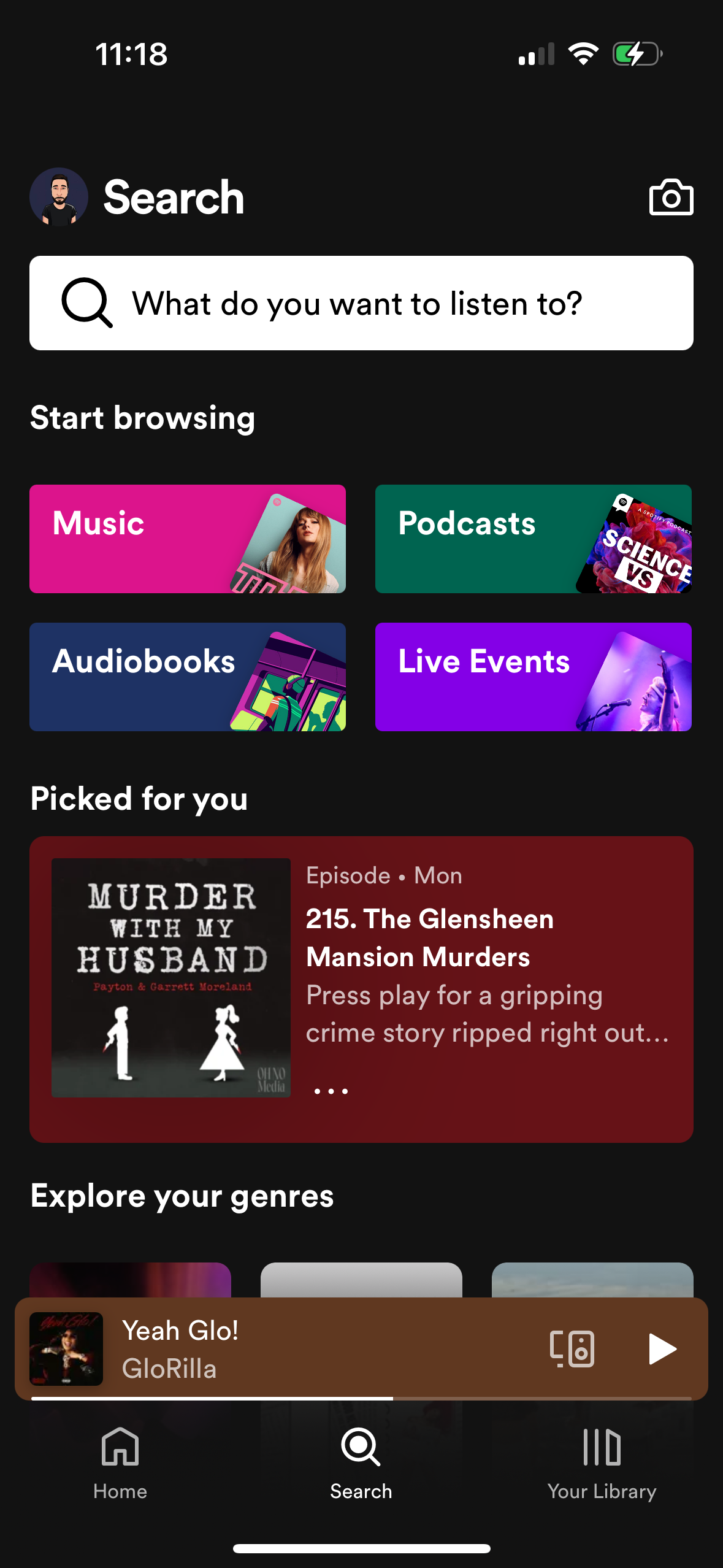This screenshot has height=1568, width=723.
Task: Tap the Home icon in bottom navigation
Action: pyautogui.click(x=120, y=1448)
